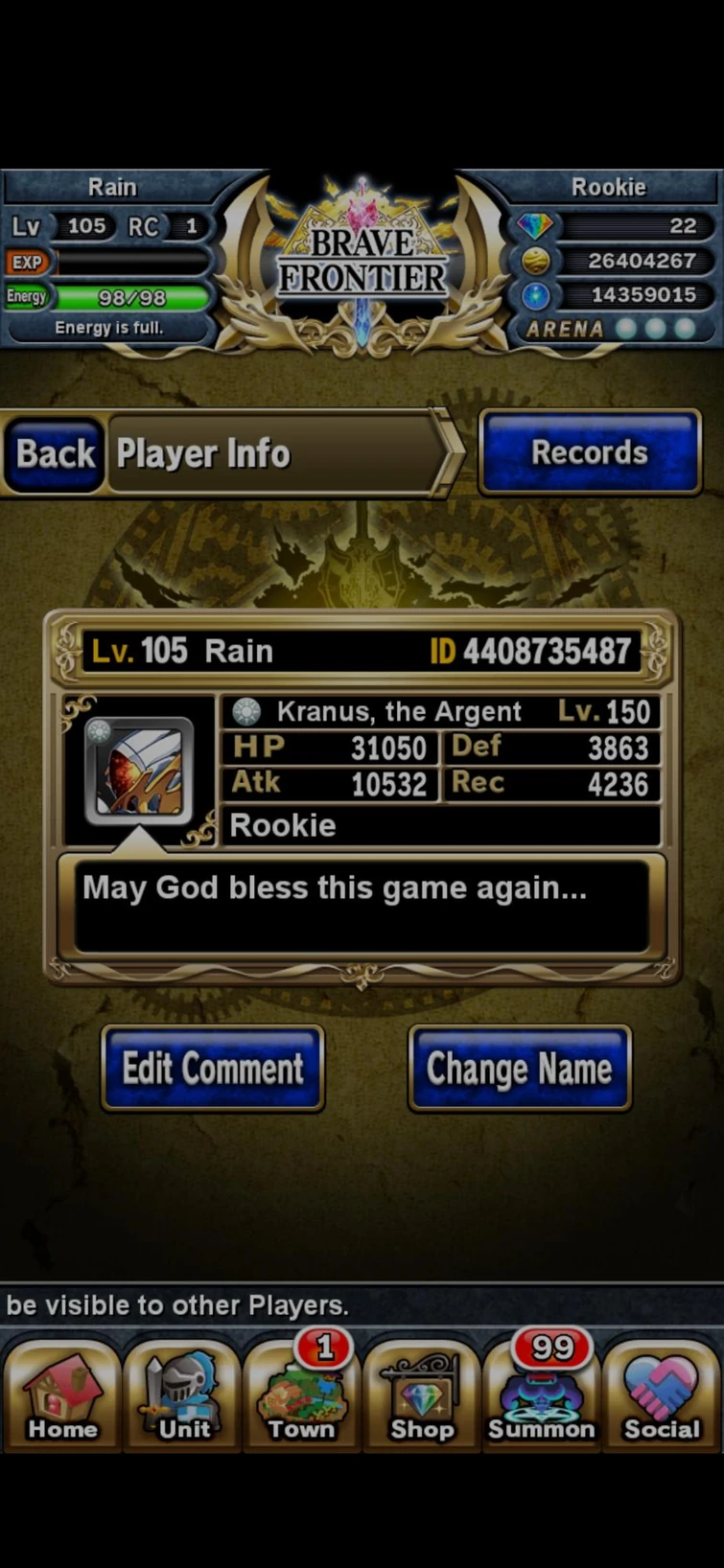Viewport: 724px width, 1568px height.
Task: Switch to the Town tab
Action: (302, 1396)
